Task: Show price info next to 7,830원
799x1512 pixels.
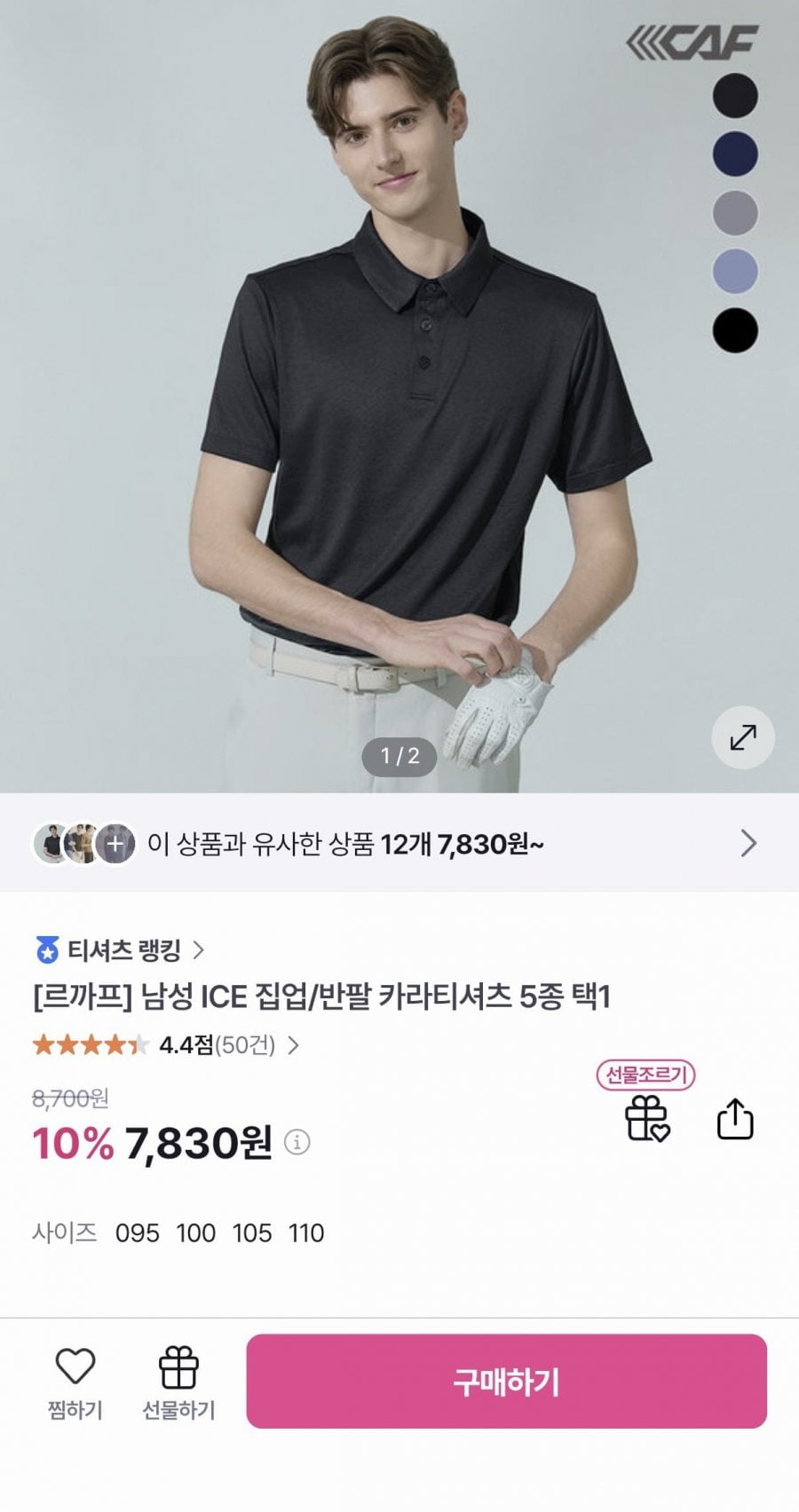Action: coord(297,1142)
